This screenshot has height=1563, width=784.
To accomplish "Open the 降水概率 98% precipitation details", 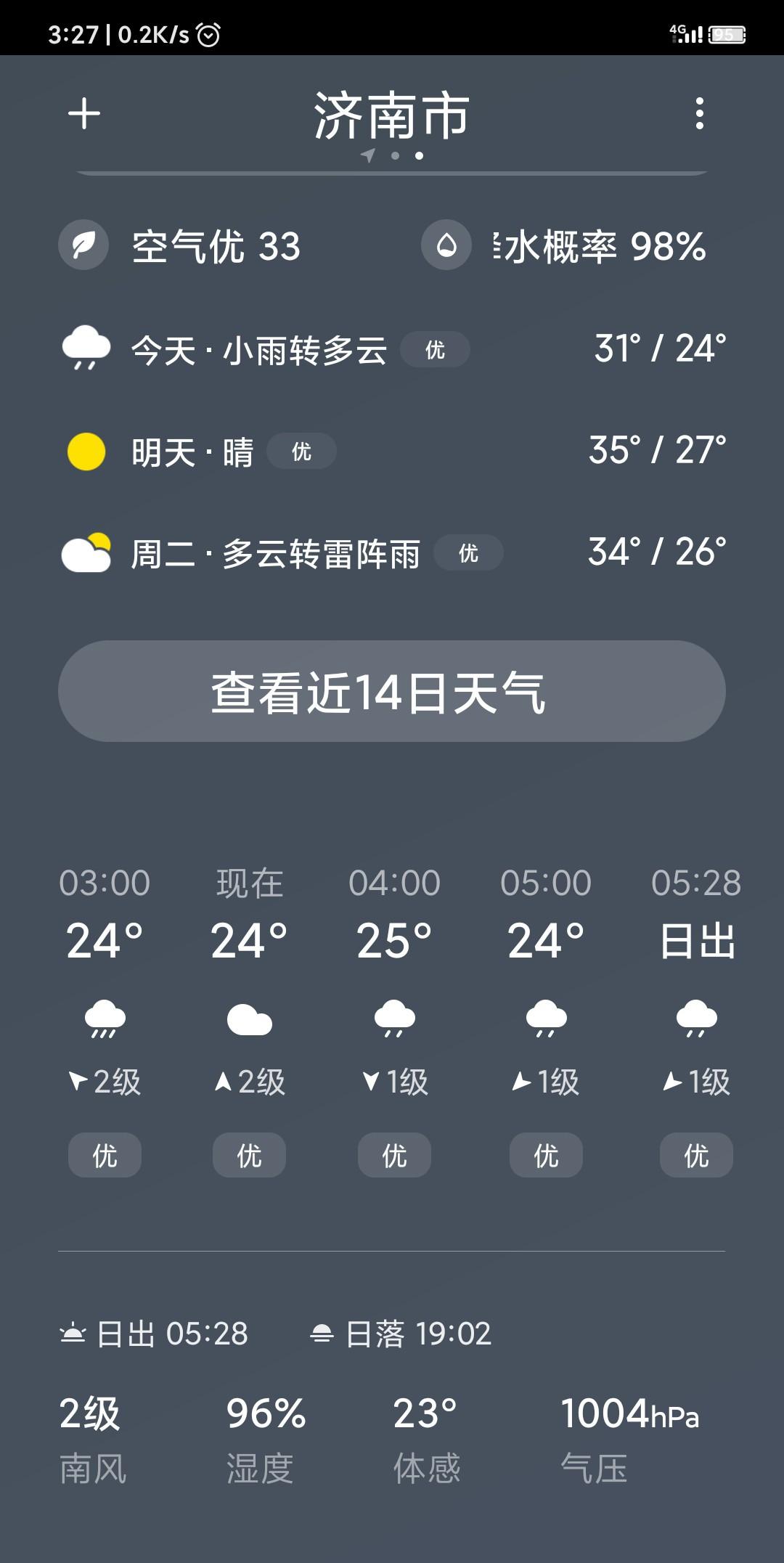I will [x=564, y=245].
